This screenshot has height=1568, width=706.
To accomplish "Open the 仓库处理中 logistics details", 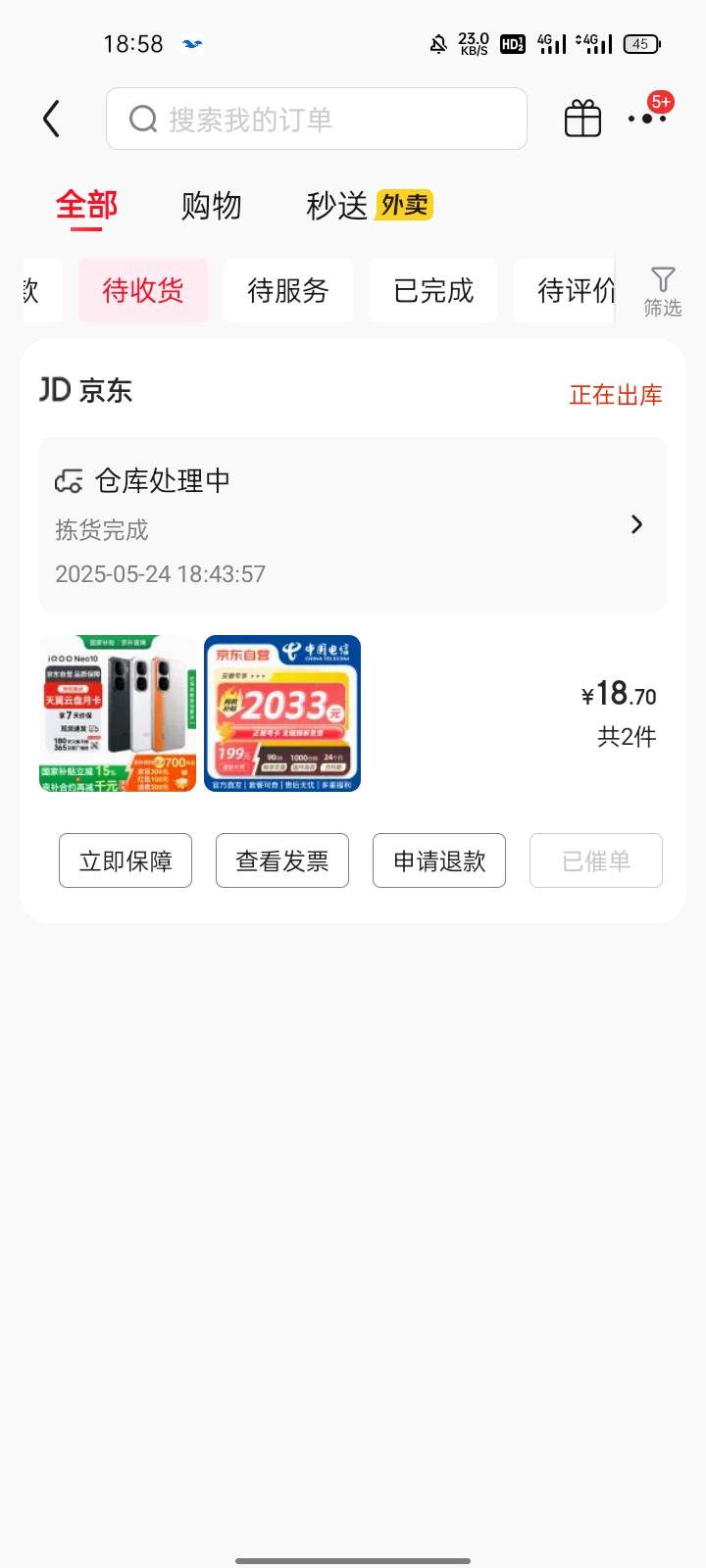I will click(x=353, y=524).
